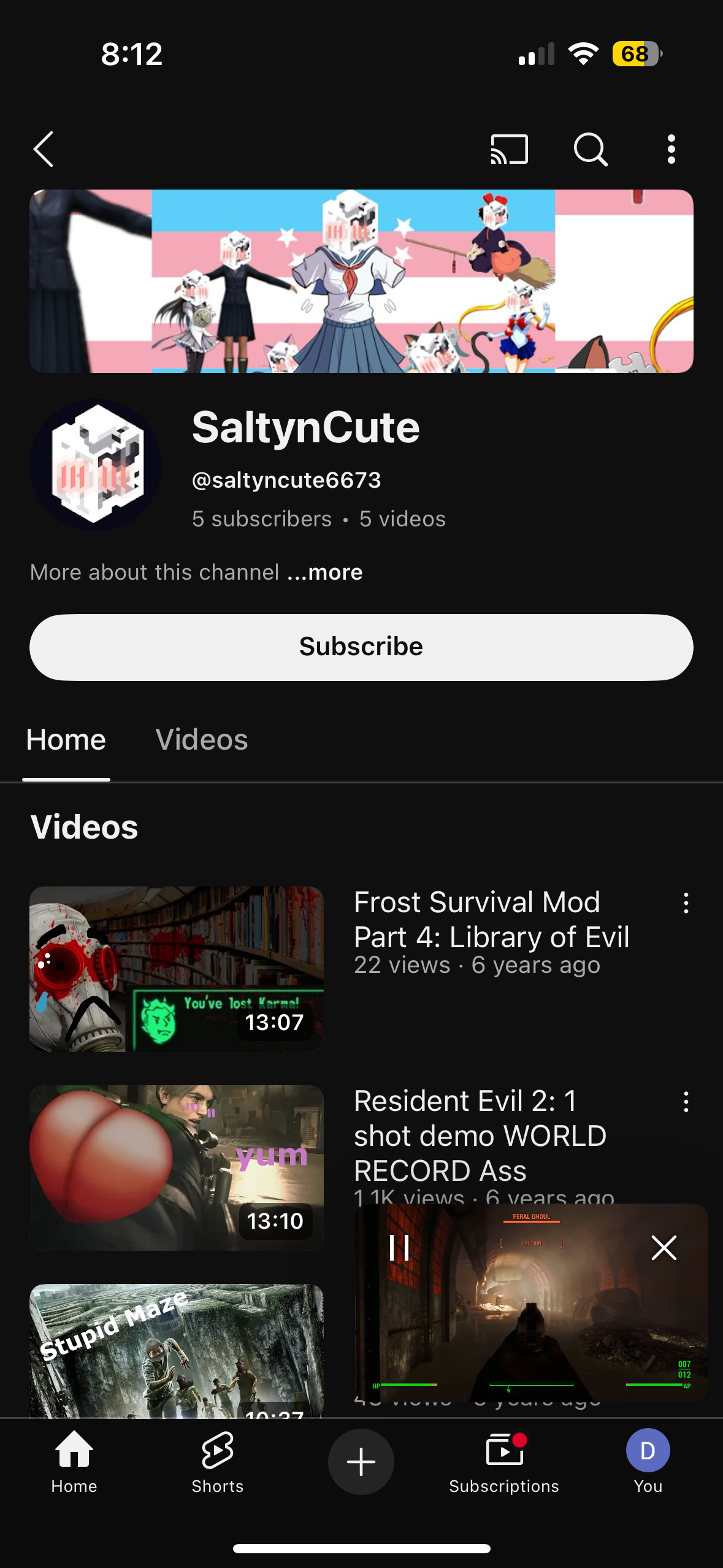Search within YouTube using the magnifier
This screenshot has width=723, height=1568.
590,149
